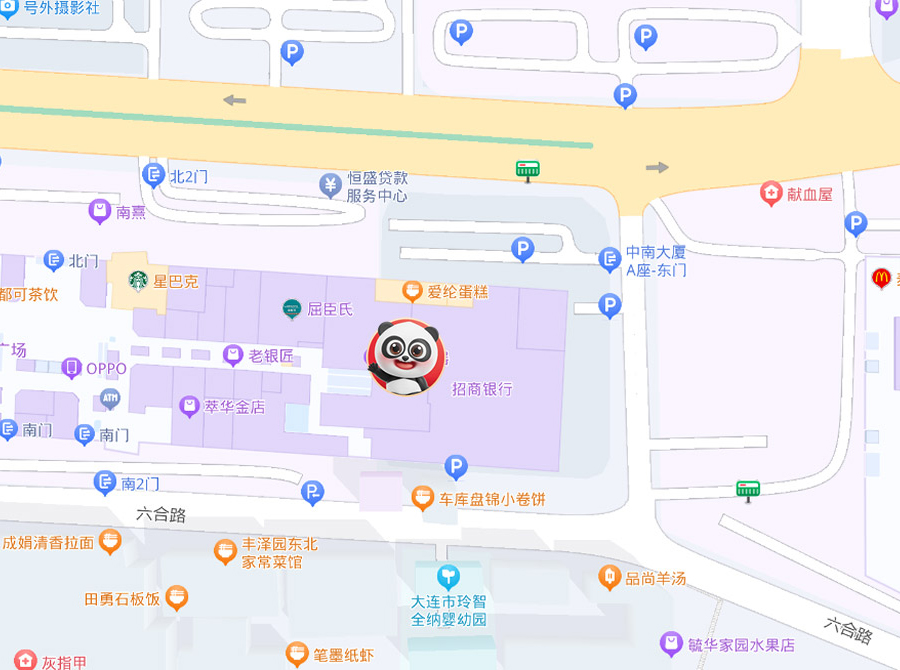Tap the 北2门 entrance marker

click(154, 176)
